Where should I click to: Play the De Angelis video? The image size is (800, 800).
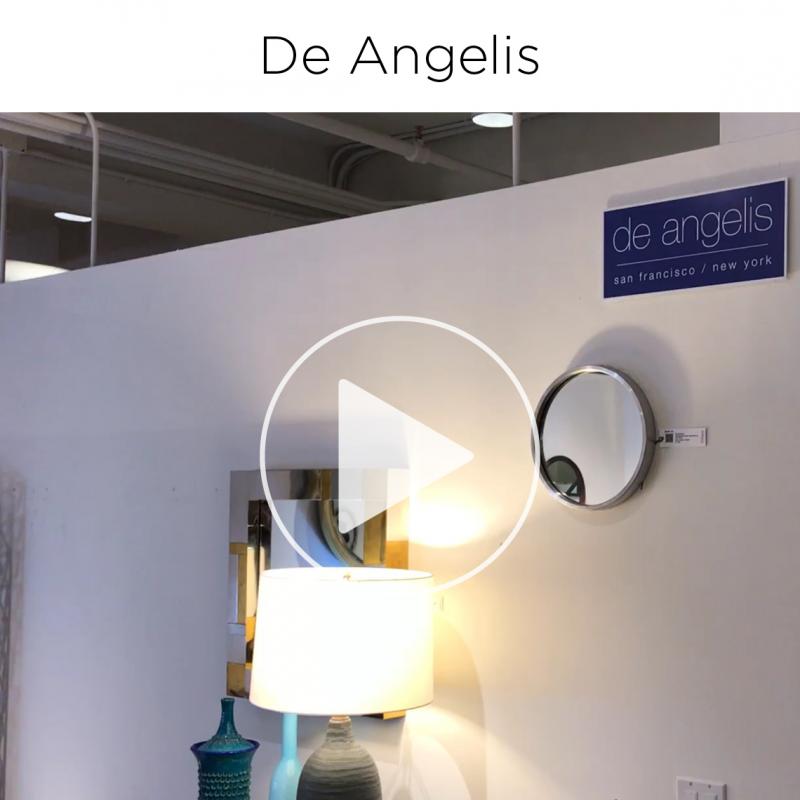(399, 455)
